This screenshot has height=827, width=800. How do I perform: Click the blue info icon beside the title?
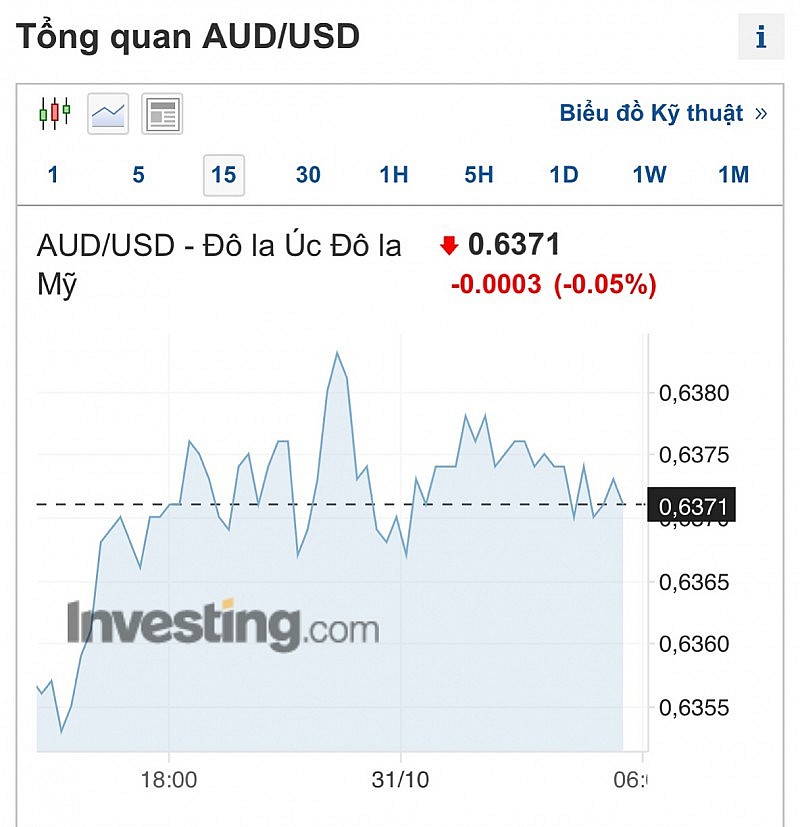(761, 36)
